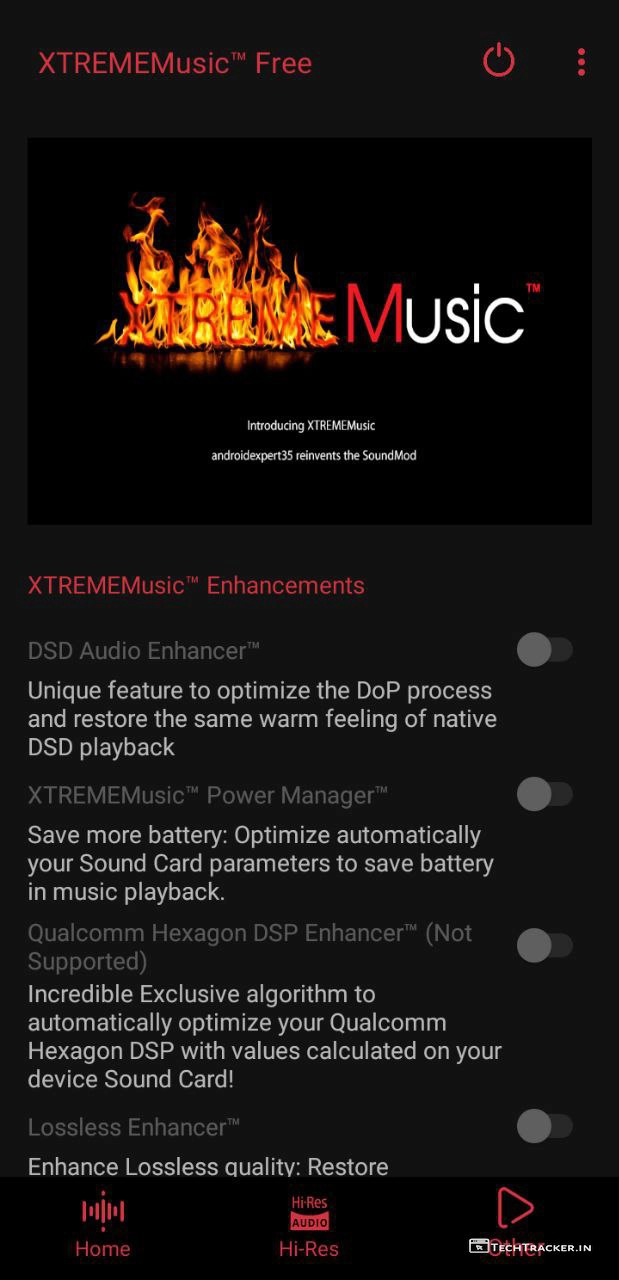Screen dimensions: 619x1280
Task: Enable the DSD Audio Enhancer switch
Action: (x=544, y=650)
